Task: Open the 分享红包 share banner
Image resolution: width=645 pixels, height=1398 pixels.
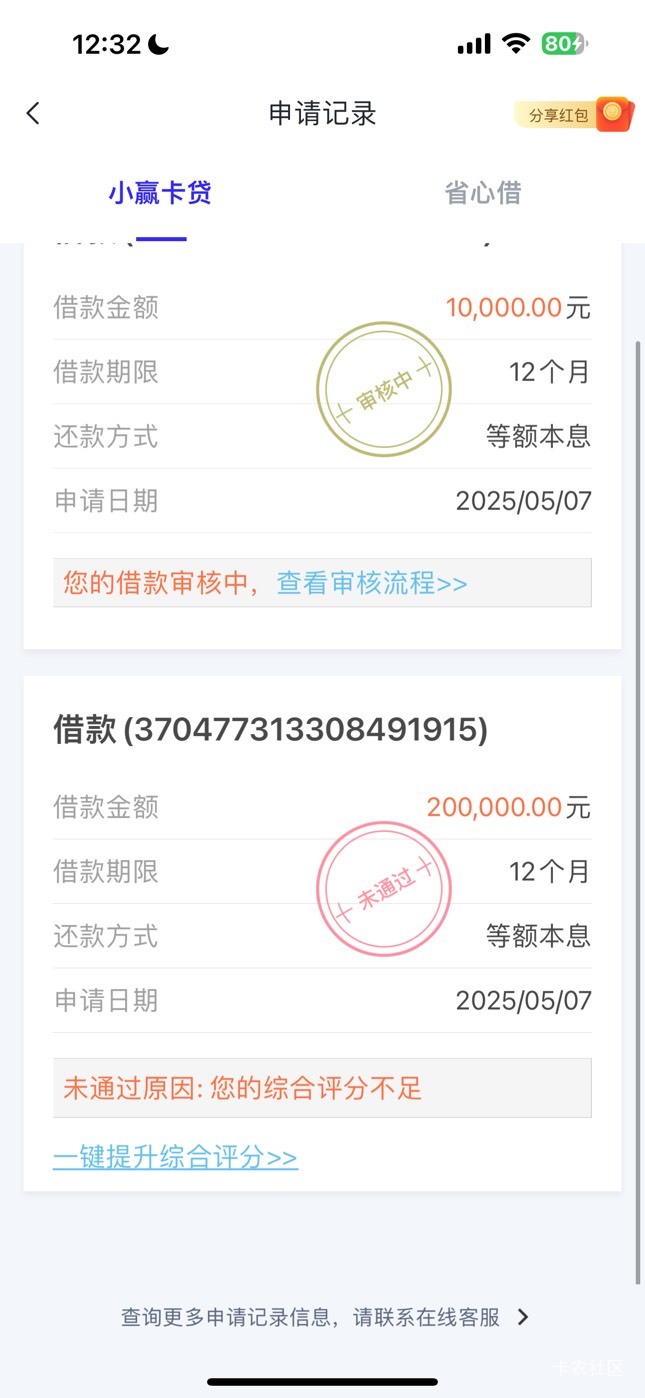Action: pos(574,115)
